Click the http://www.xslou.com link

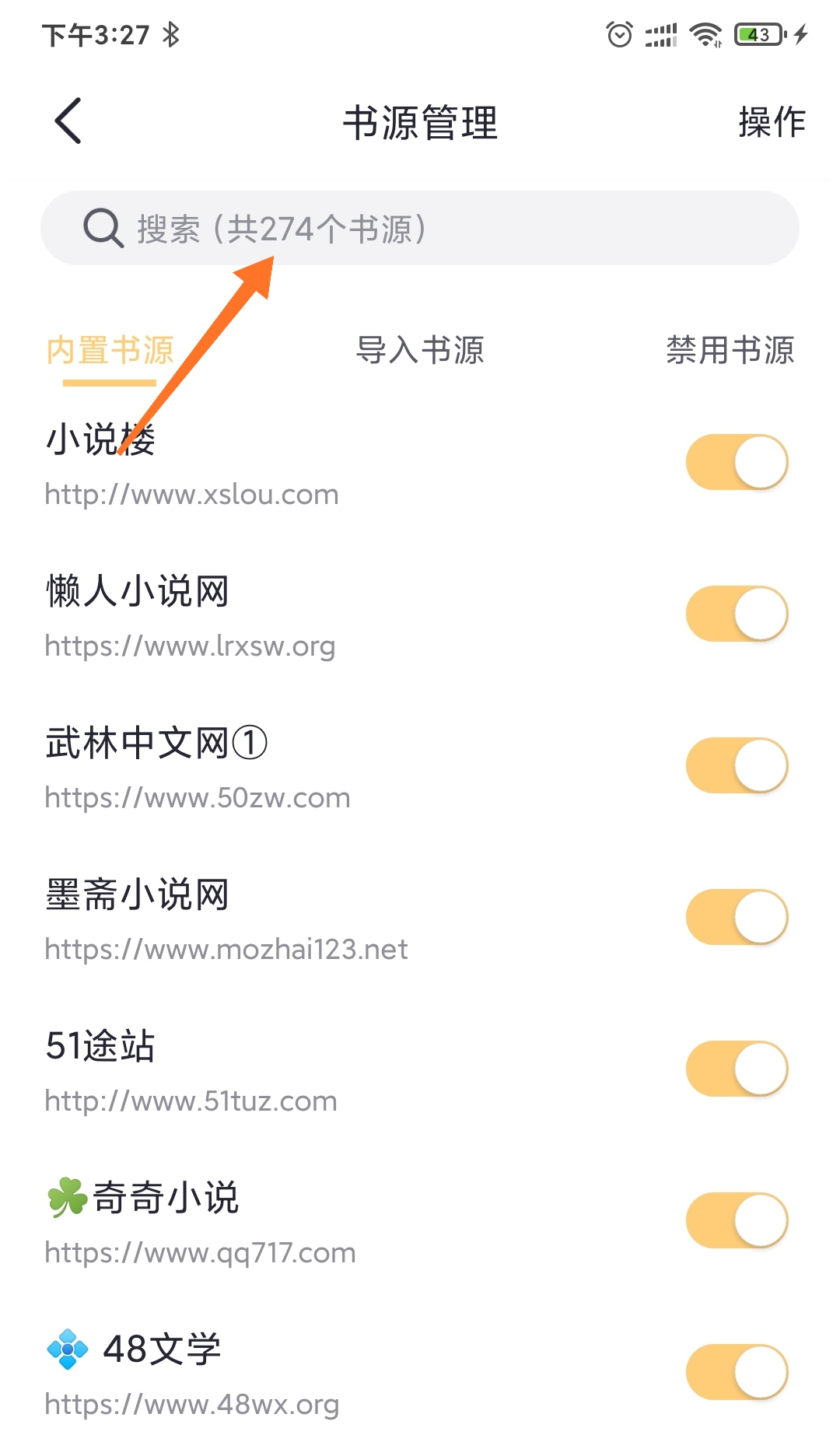point(191,494)
